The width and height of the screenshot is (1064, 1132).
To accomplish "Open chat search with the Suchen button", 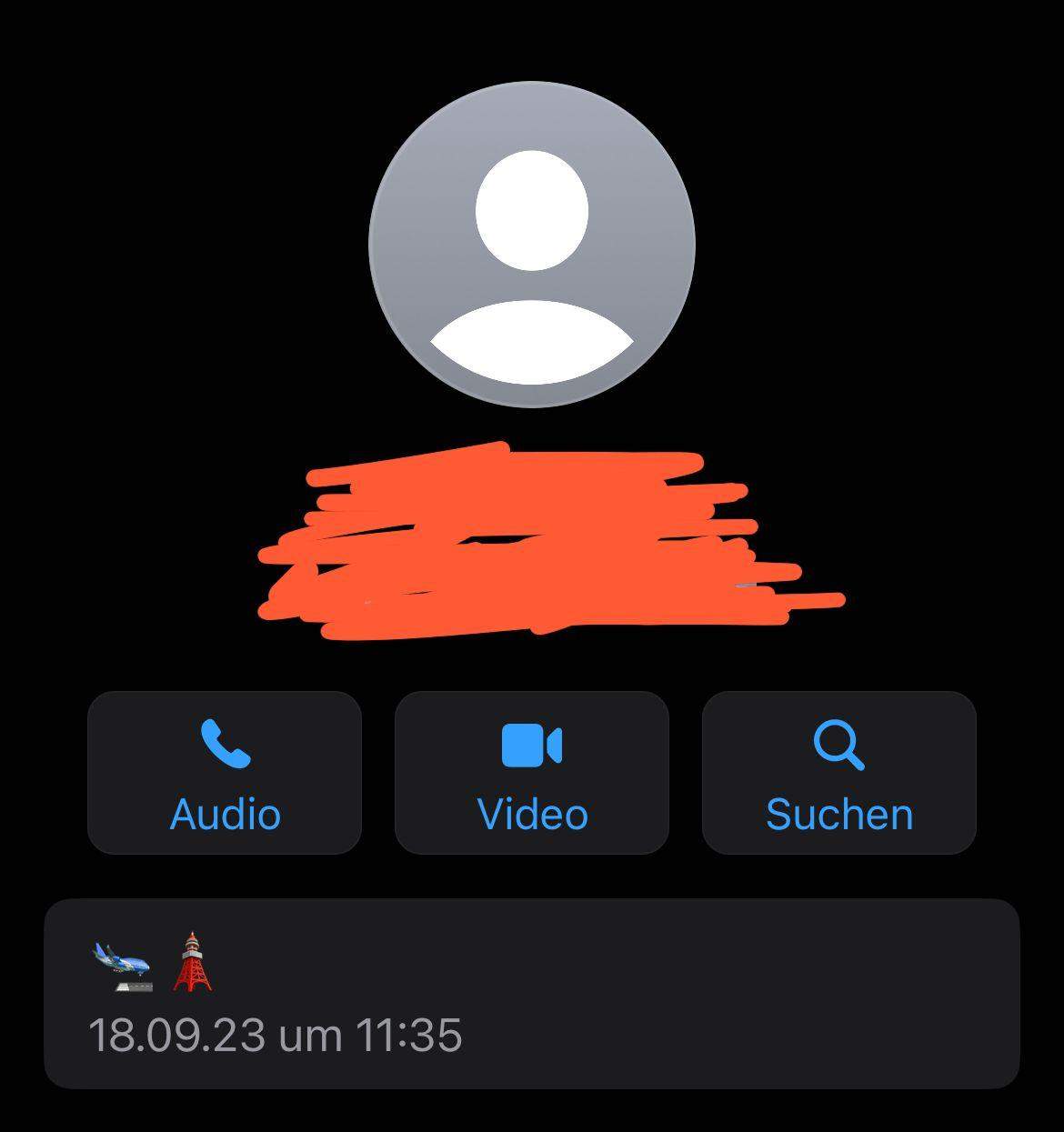I will click(x=838, y=771).
